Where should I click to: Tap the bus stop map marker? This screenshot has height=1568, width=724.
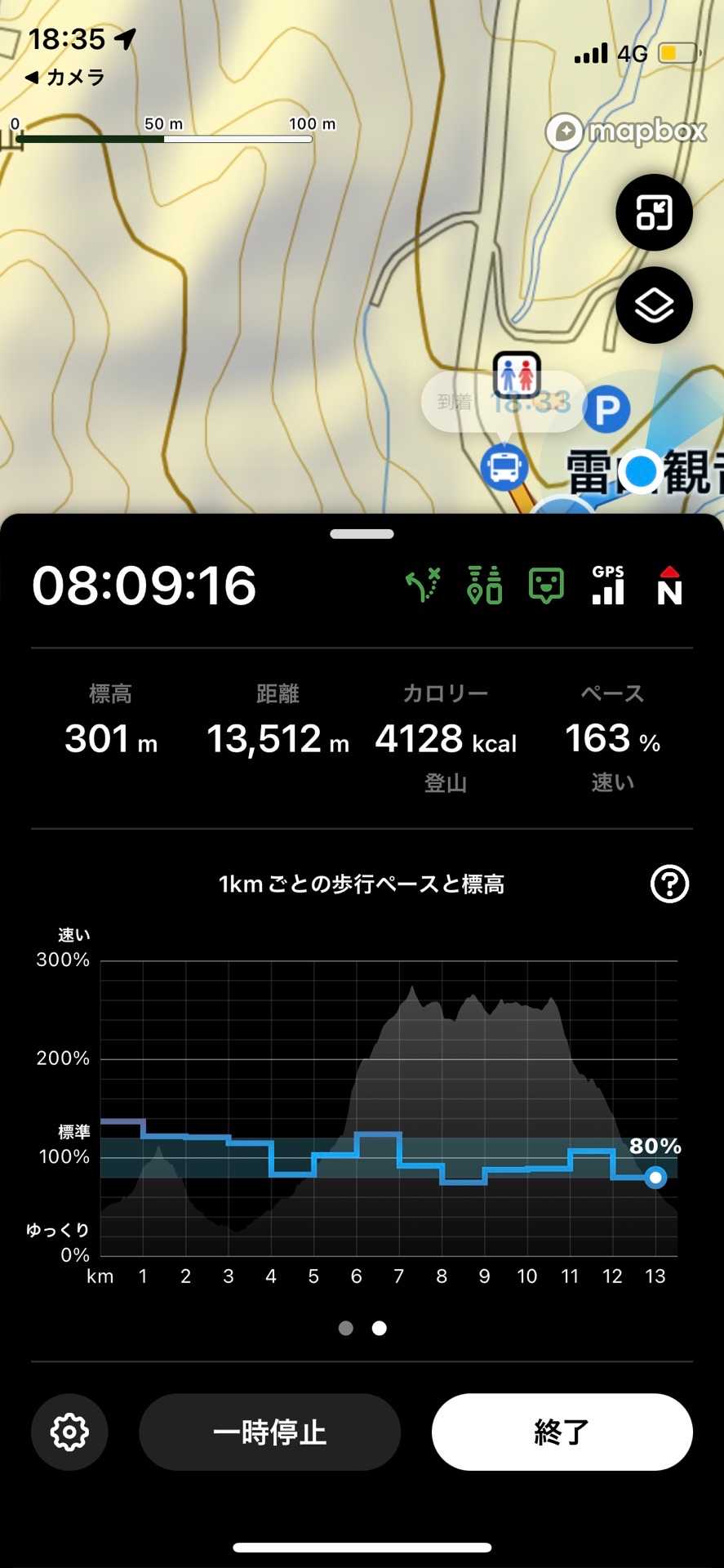504,468
